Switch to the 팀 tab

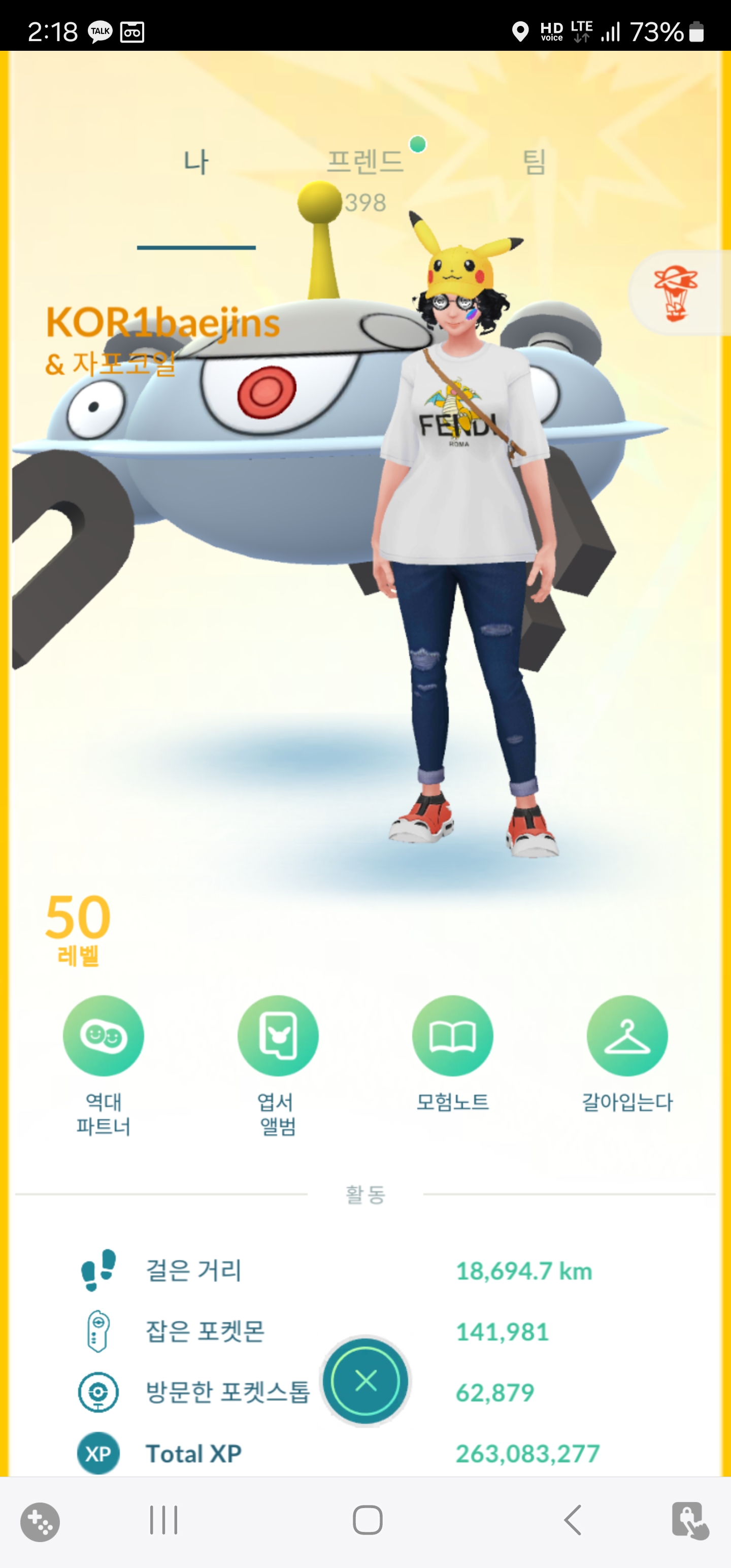point(535,162)
